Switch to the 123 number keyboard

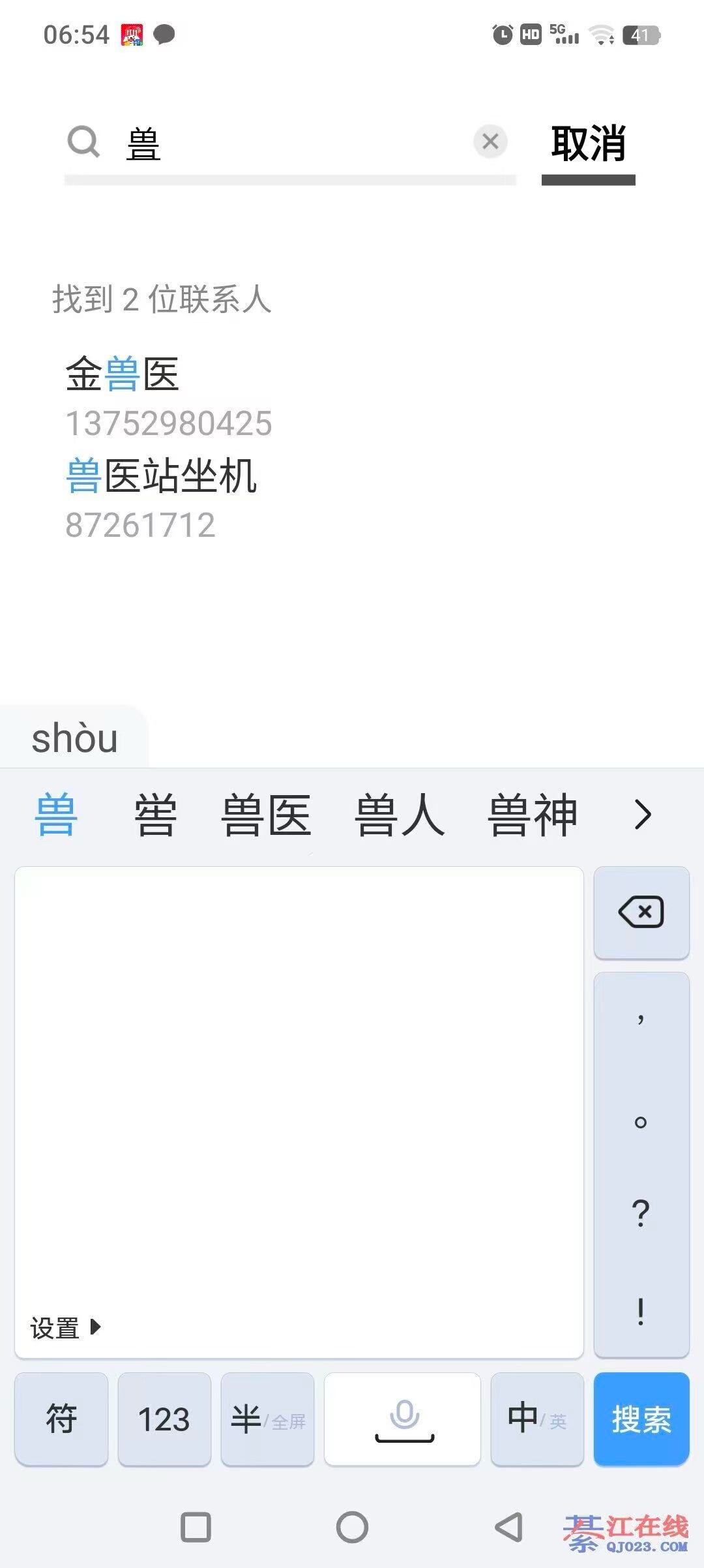(x=164, y=1419)
